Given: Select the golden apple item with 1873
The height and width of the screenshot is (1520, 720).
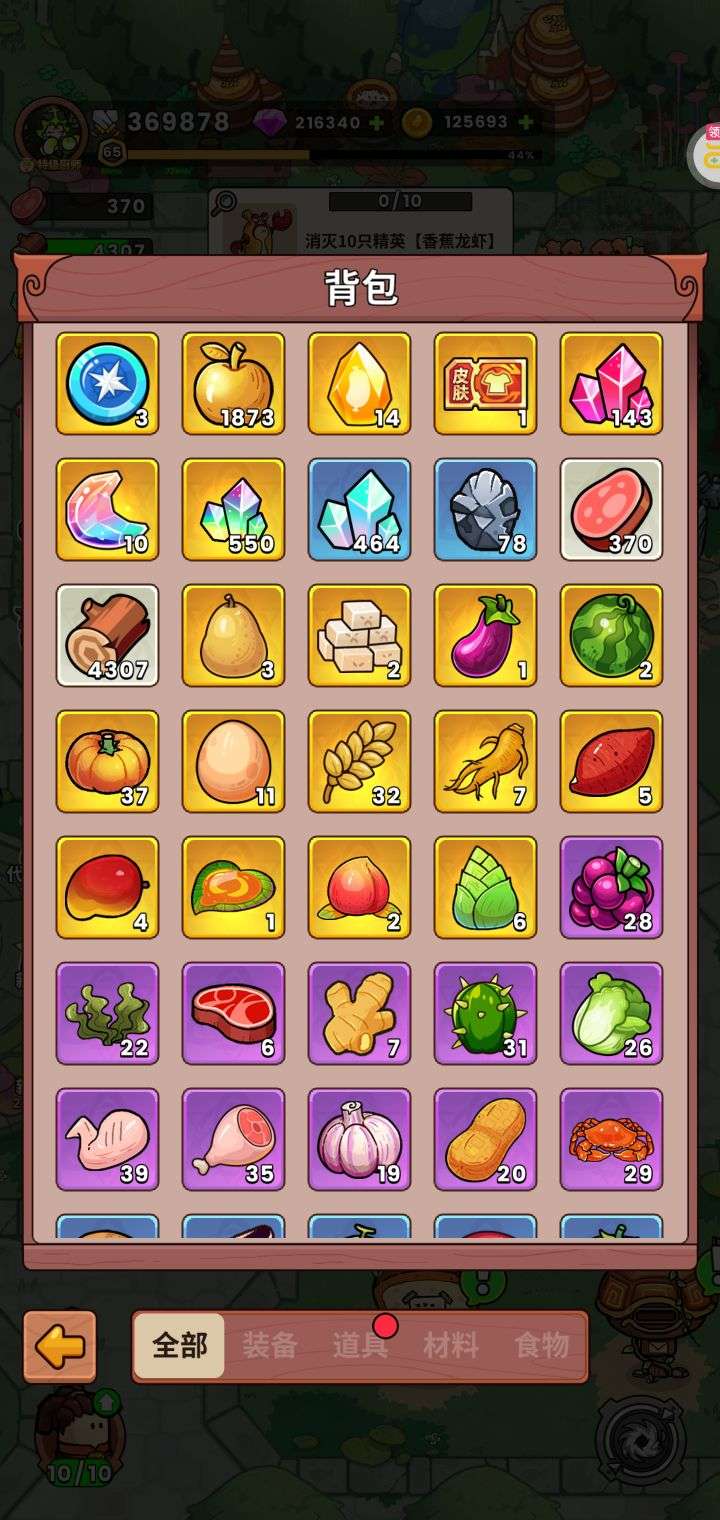Looking at the screenshot, I should (x=233, y=383).
